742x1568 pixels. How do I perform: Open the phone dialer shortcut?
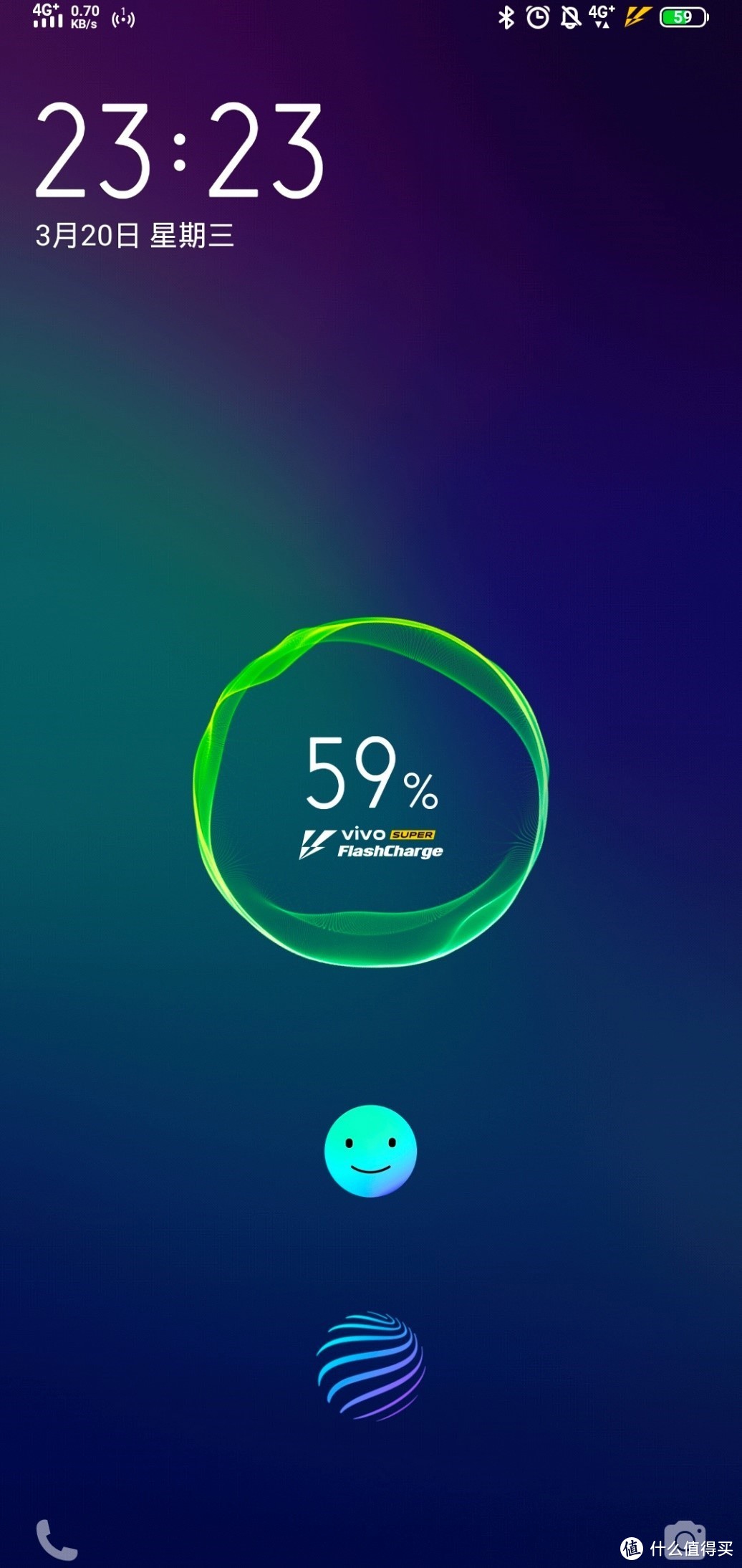click(56, 1539)
